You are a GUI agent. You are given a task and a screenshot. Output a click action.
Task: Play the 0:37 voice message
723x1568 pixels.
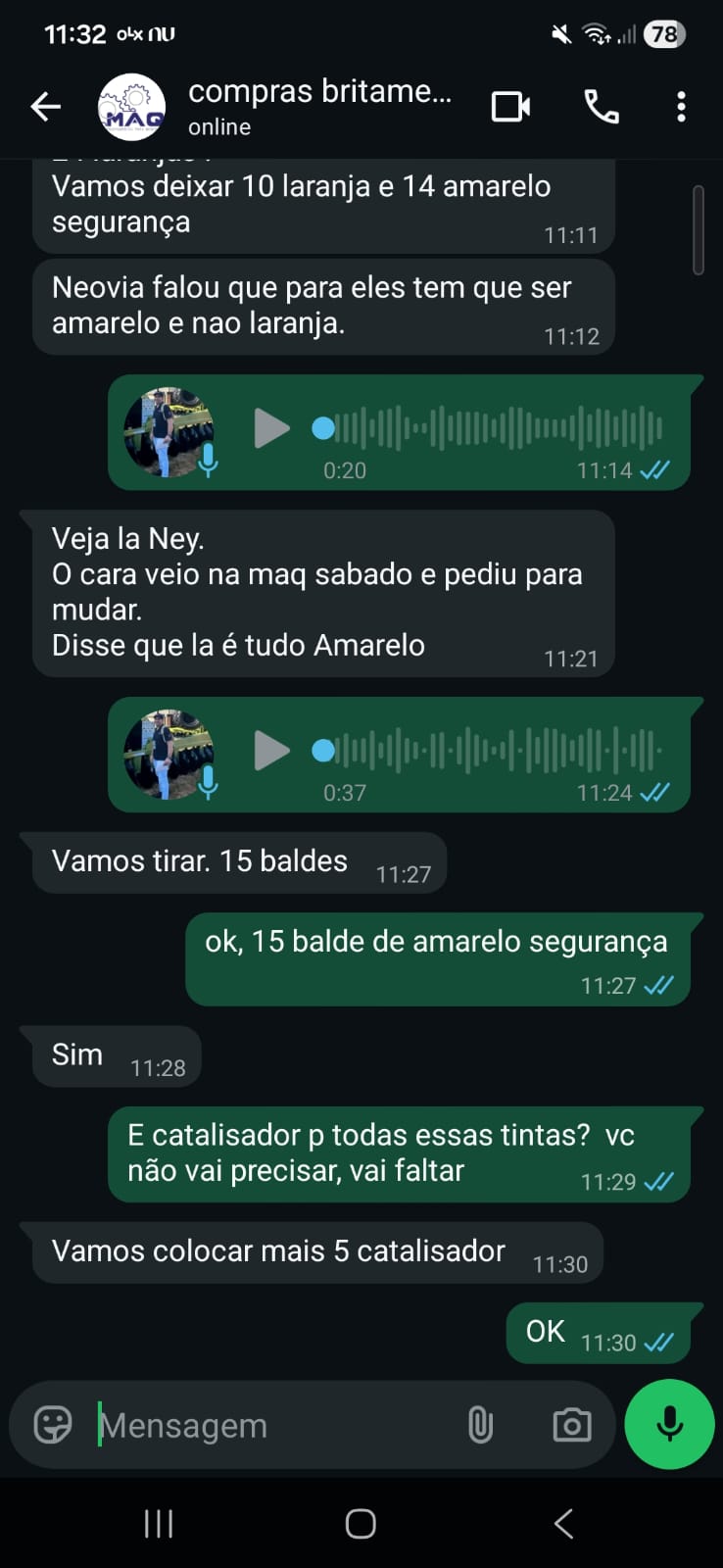click(x=271, y=751)
